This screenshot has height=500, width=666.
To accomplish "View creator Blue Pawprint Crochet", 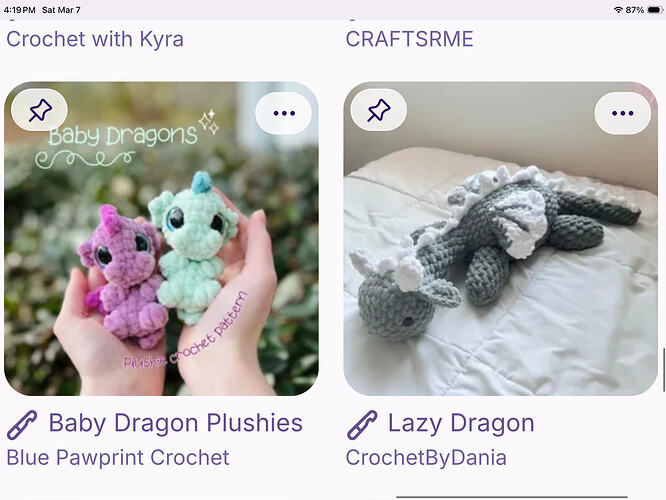I will (x=118, y=458).
